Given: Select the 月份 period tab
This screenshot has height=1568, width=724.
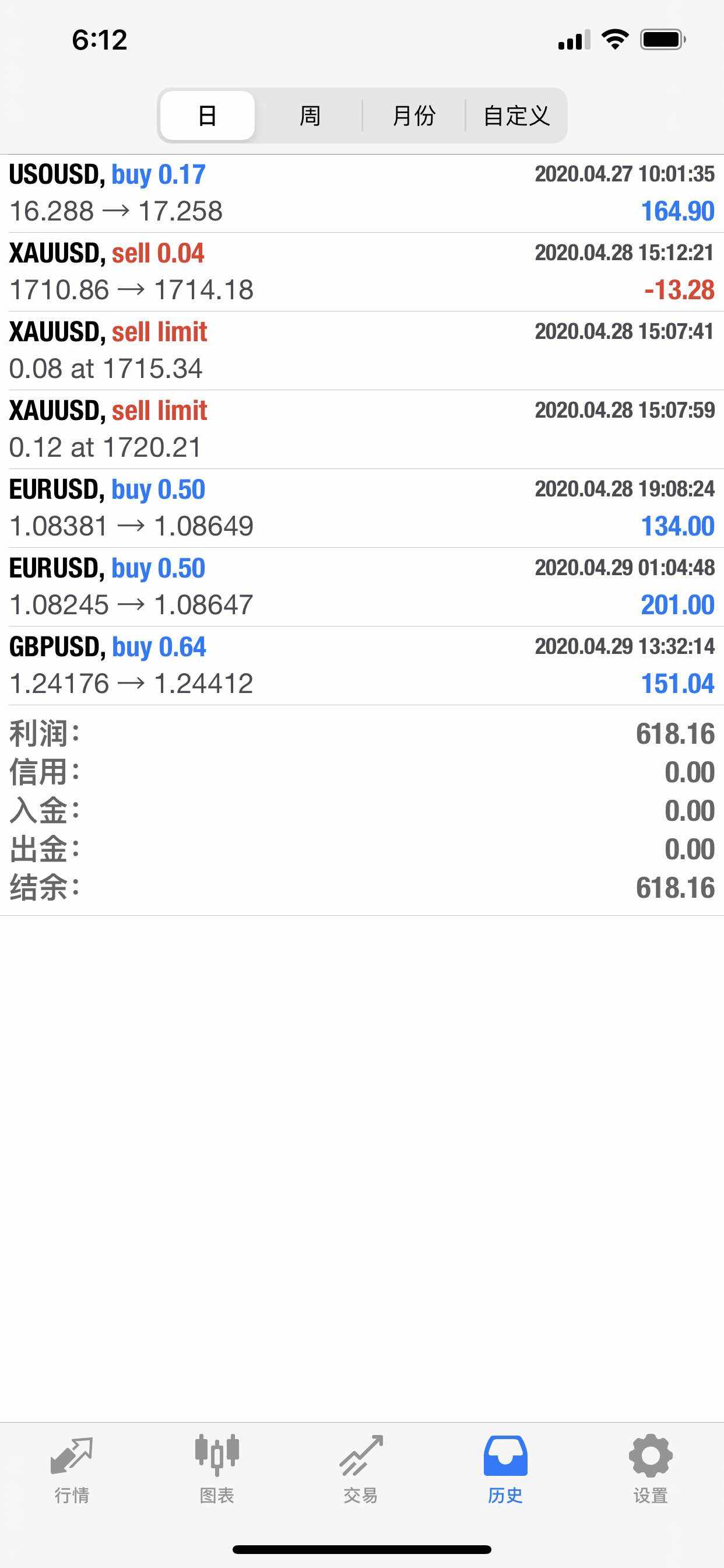Looking at the screenshot, I should pyautogui.click(x=414, y=116).
